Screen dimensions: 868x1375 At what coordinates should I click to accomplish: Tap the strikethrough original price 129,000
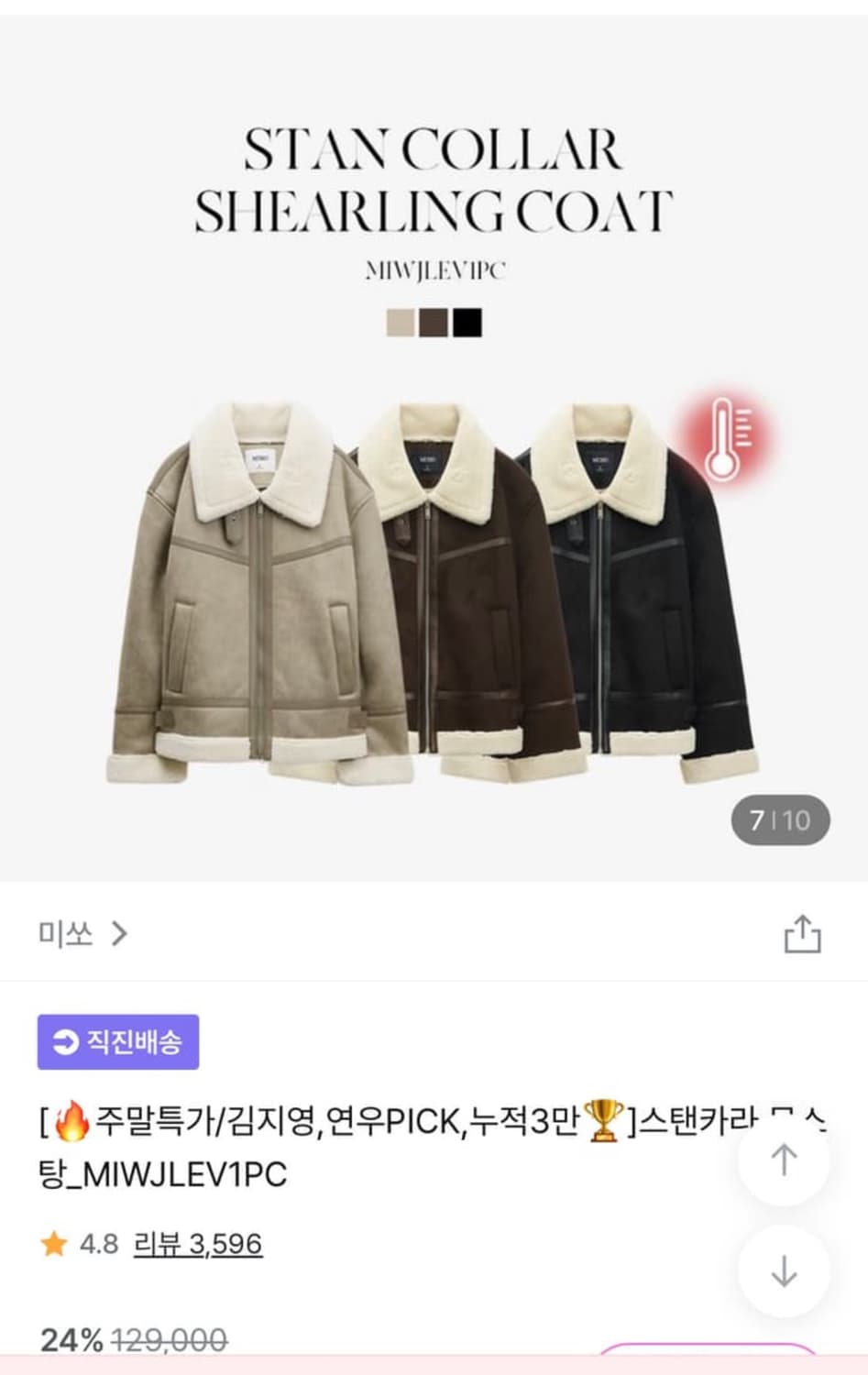pos(170,1339)
